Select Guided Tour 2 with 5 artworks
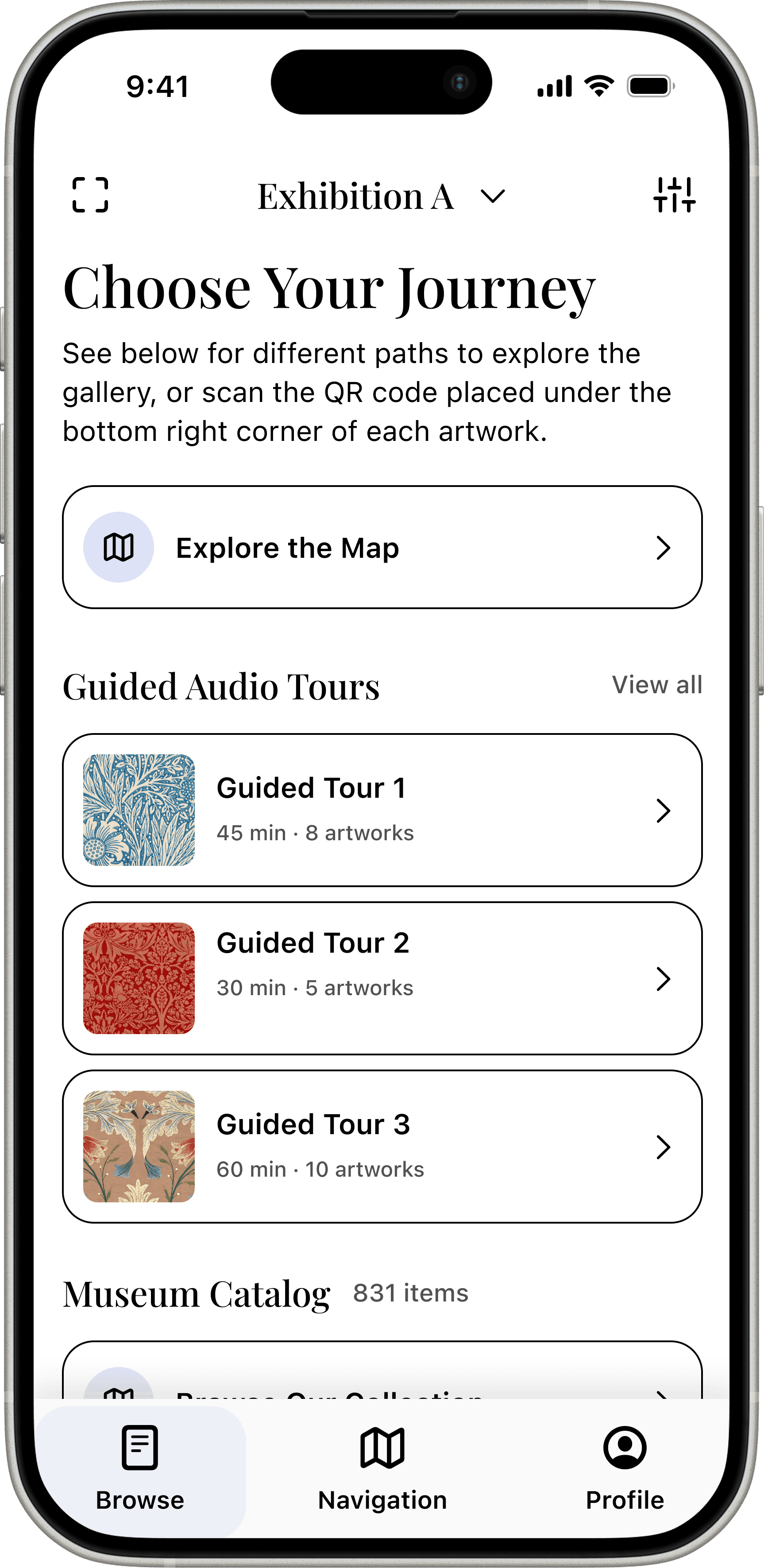 pos(382,978)
